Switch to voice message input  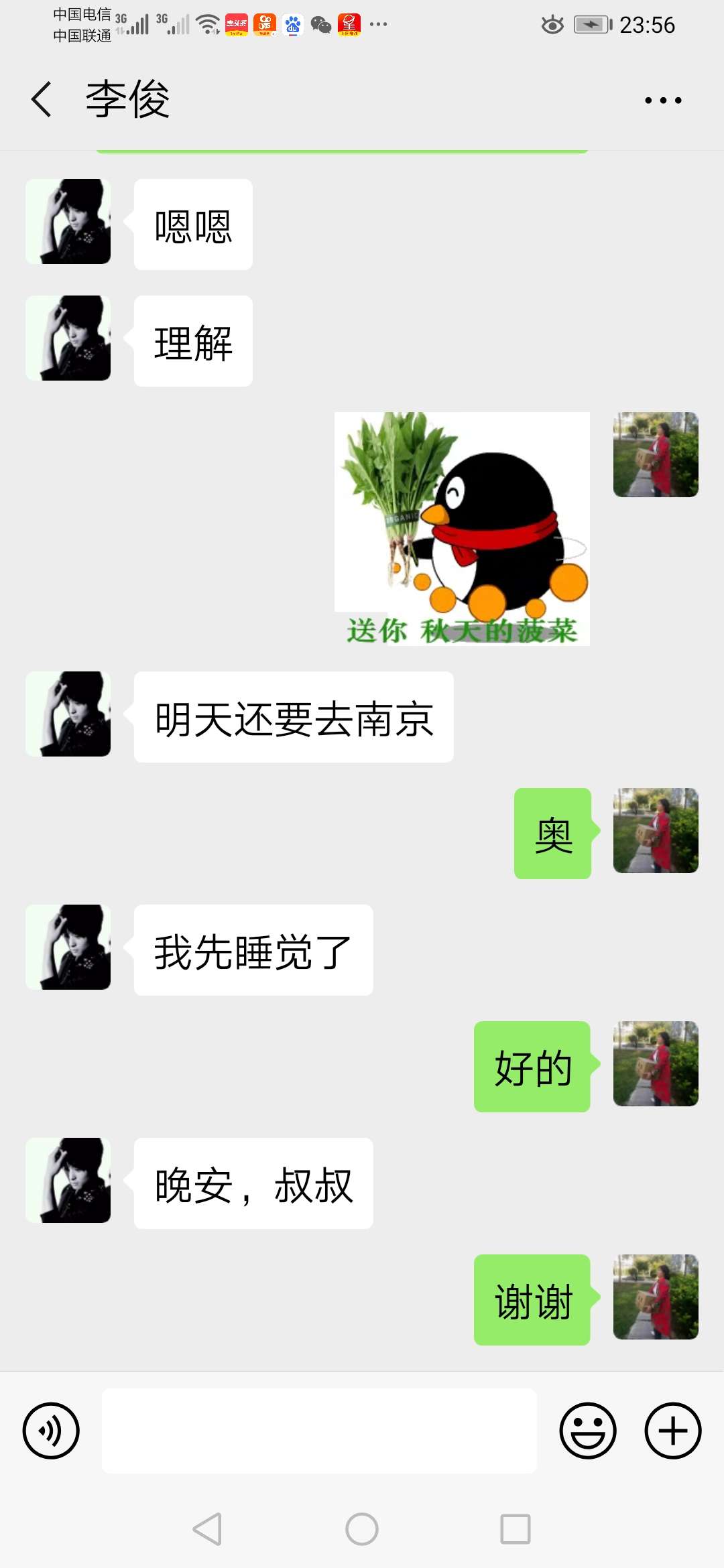pyautogui.click(x=51, y=1431)
